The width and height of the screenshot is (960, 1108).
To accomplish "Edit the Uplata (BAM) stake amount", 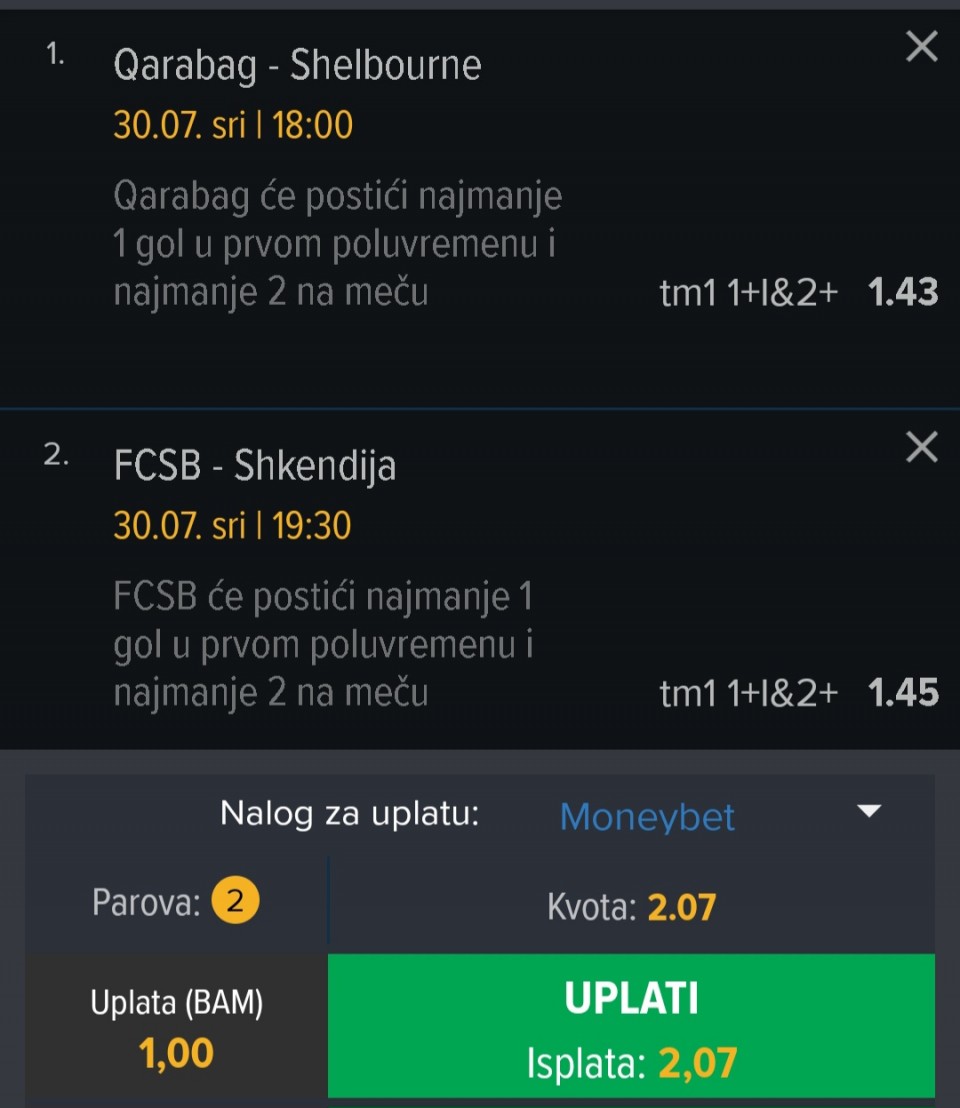I will 177,1053.
